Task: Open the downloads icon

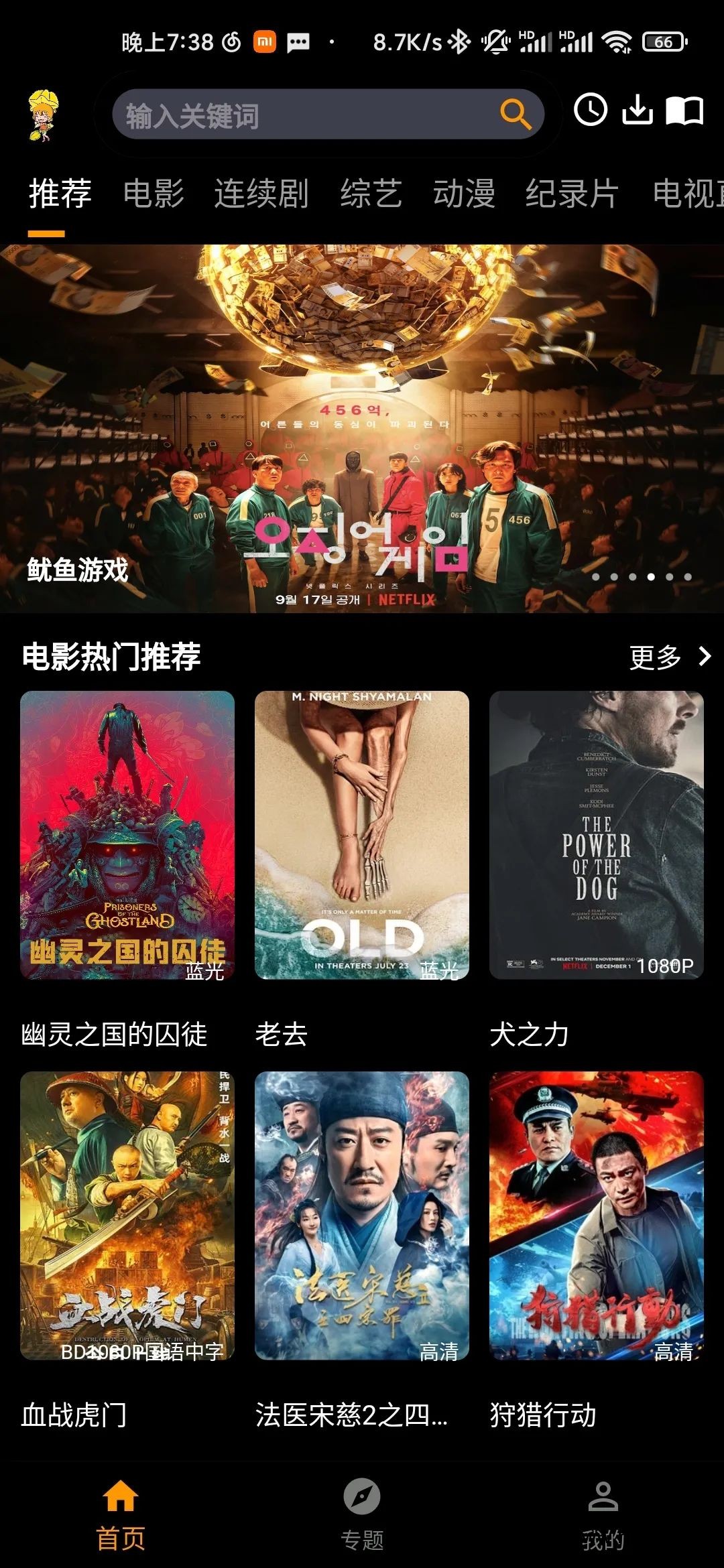Action: coord(637,110)
